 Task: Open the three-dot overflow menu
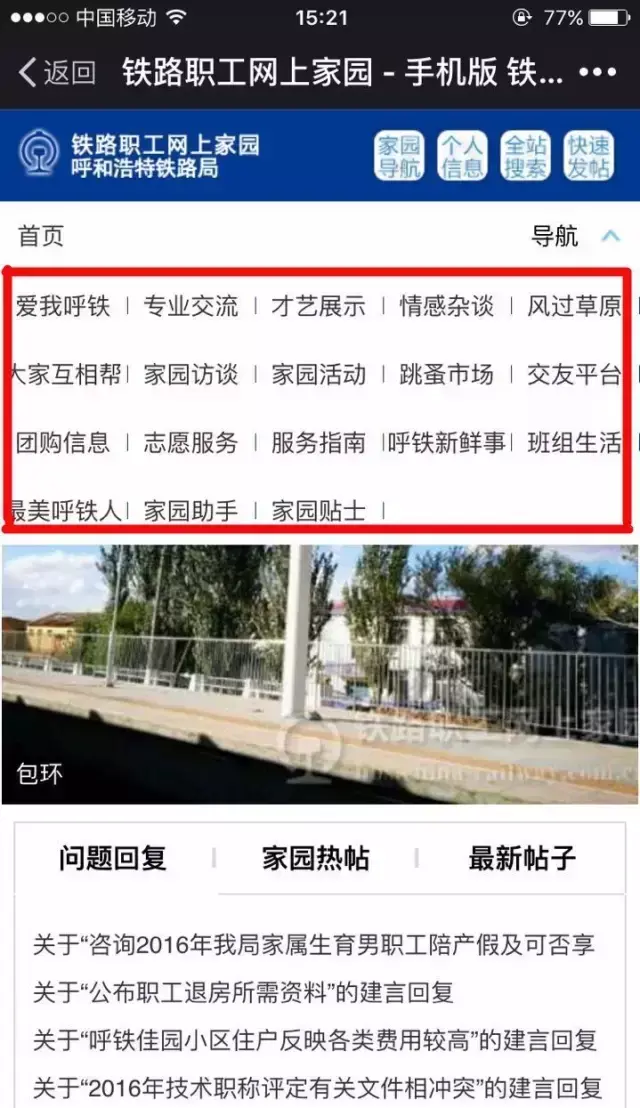[598, 72]
